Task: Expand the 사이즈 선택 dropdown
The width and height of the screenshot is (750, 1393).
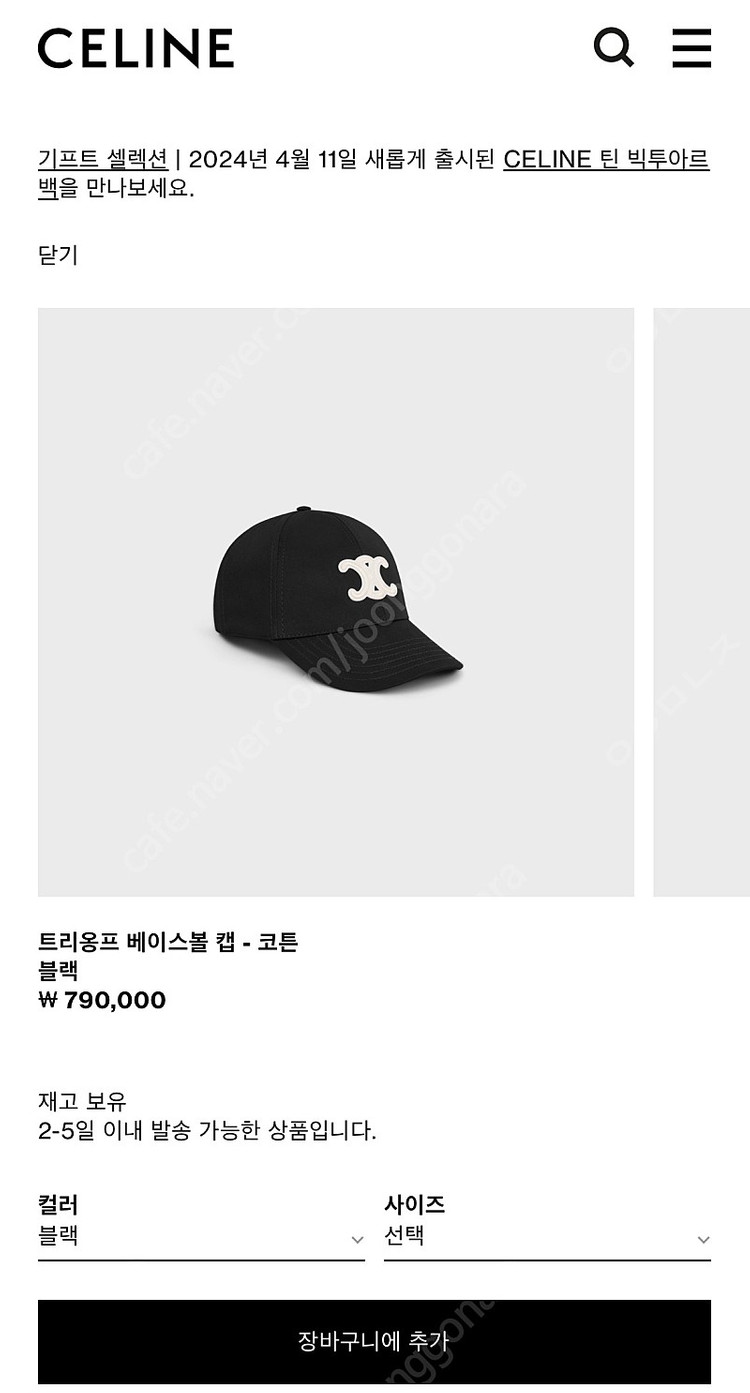Action: tap(547, 1236)
